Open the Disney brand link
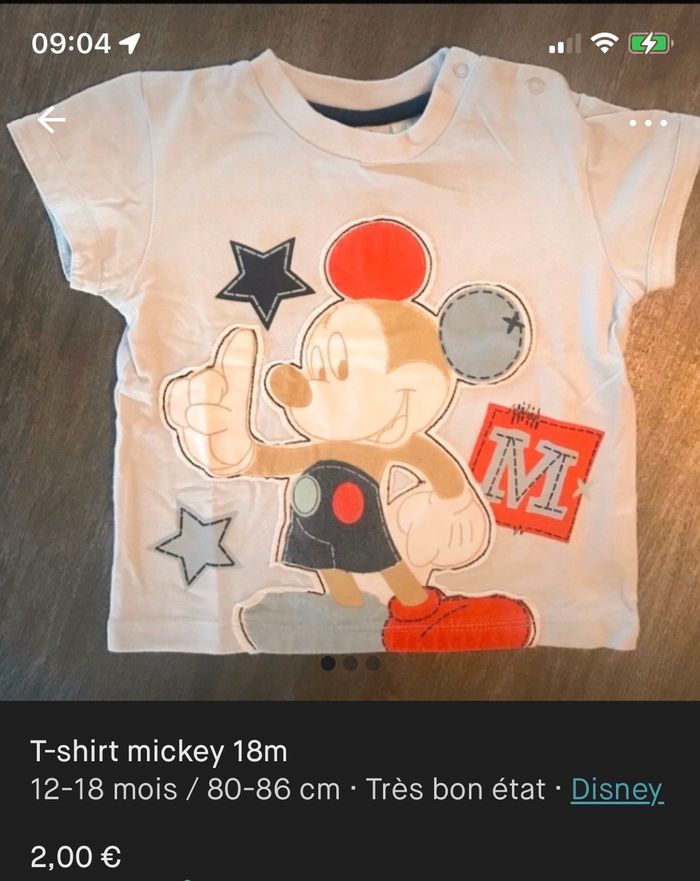This screenshot has height=881, width=700. point(616,790)
